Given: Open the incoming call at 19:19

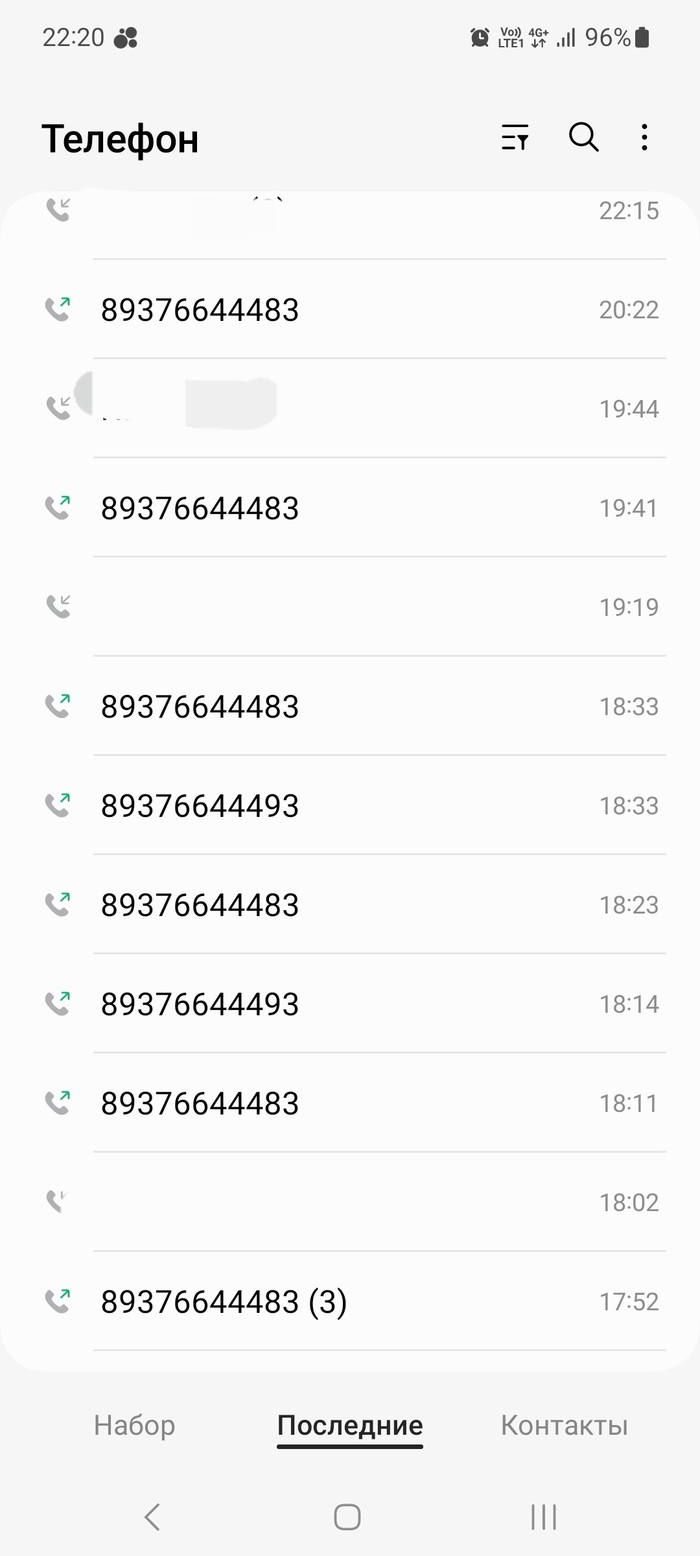Looking at the screenshot, I should 350,607.
